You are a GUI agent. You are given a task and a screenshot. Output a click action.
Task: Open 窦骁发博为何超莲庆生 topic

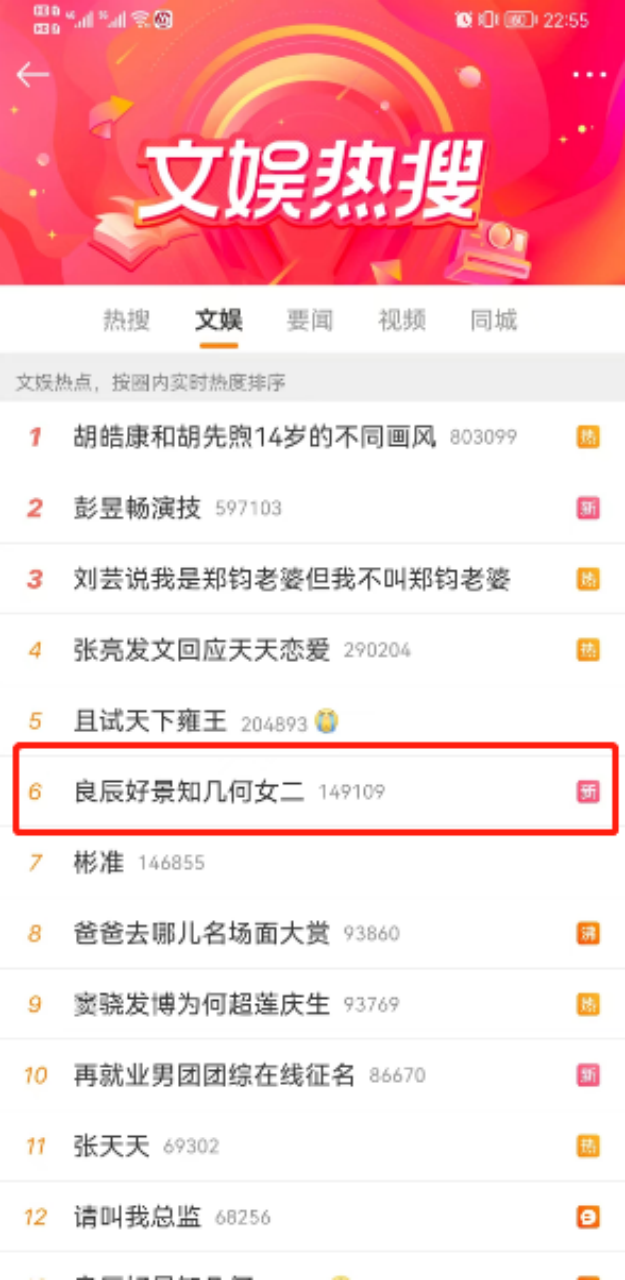202,1004
